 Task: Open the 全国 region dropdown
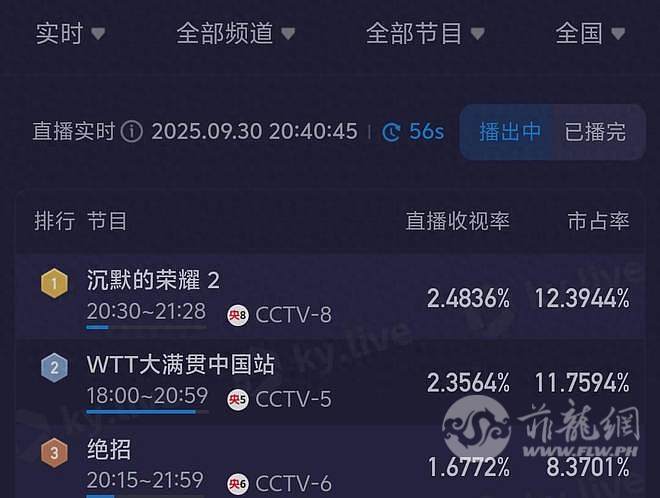pos(589,33)
